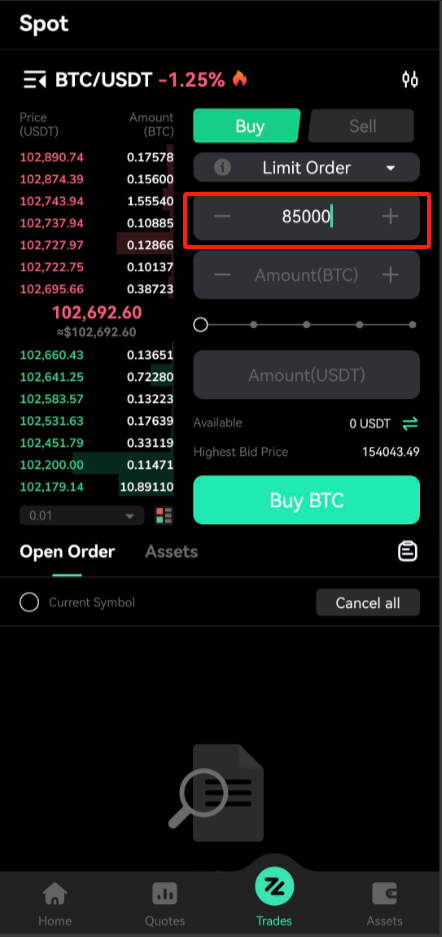442x937 pixels.
Task: Open the 0.01 price precision dropdown
Action: [82, 516]
